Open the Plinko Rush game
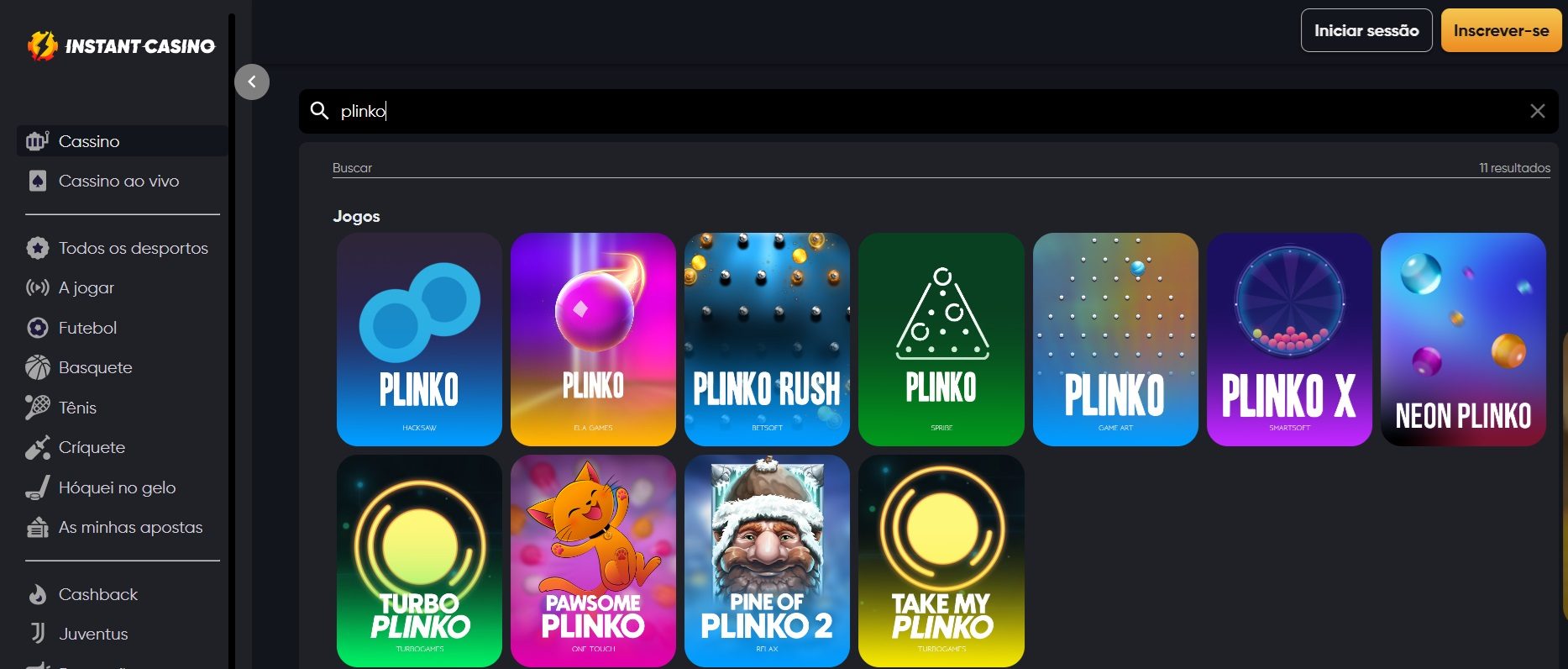Viewport: 1568px width, 669px height. click(x=767, y=339)
